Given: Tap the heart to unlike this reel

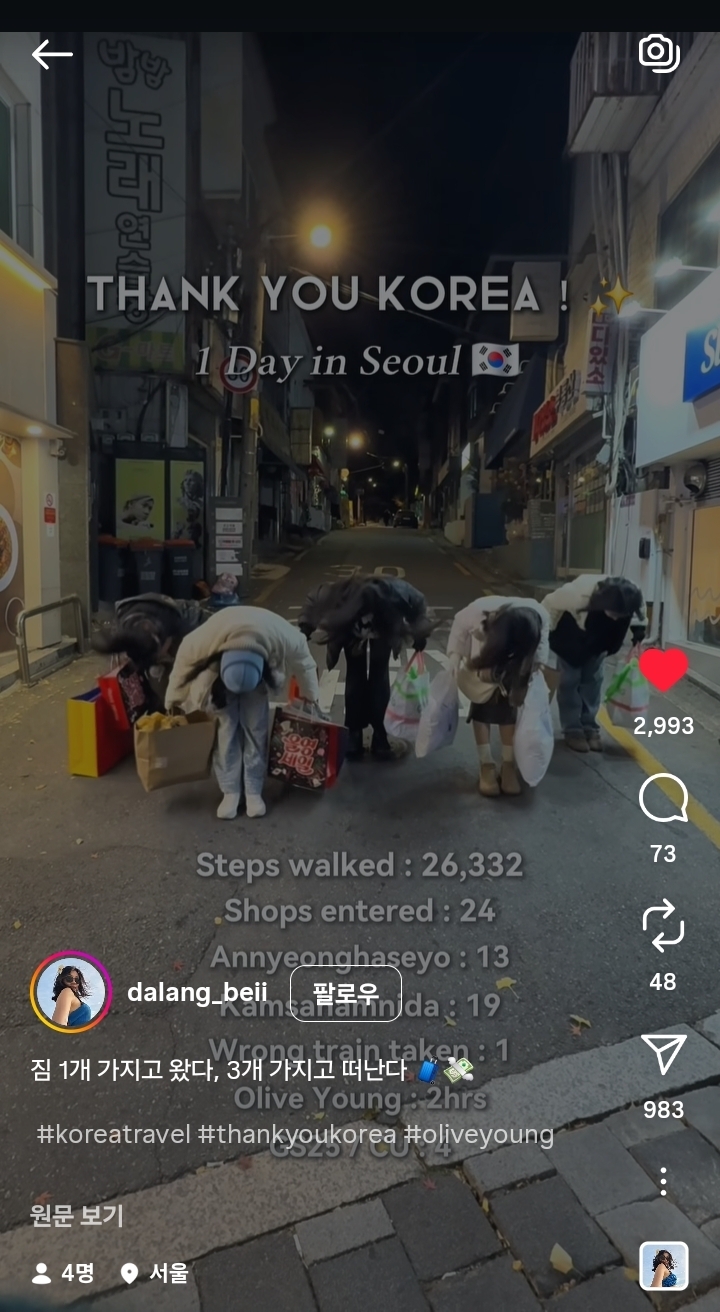Looking at the screenshot, I should [x=663, y=670].
